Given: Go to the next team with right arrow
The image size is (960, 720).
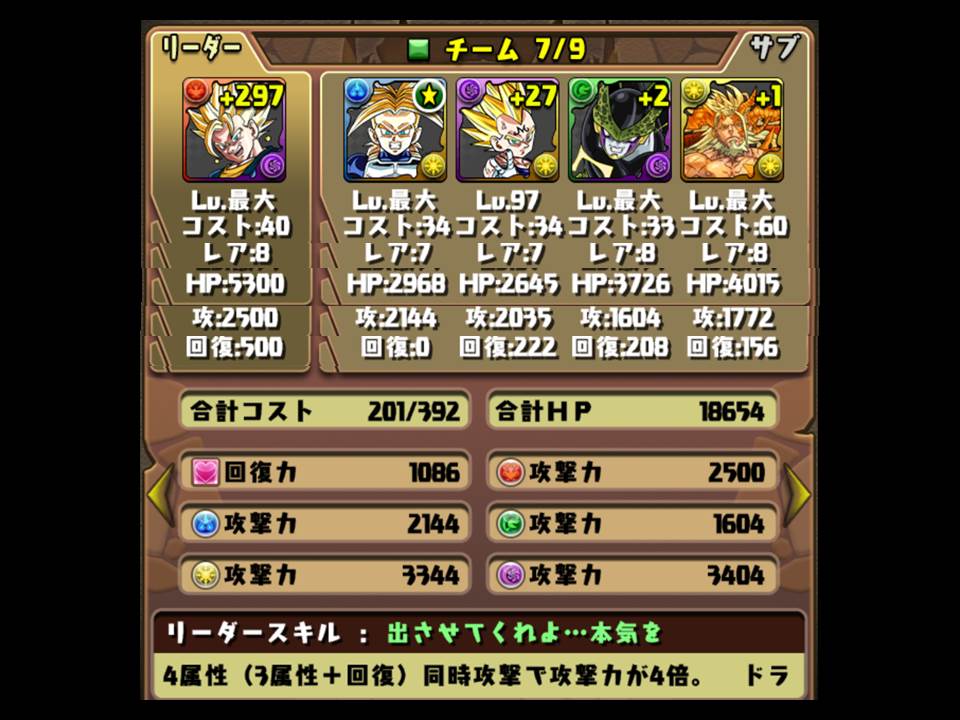Looking at the screenshot, I should (x=799, y=496).
